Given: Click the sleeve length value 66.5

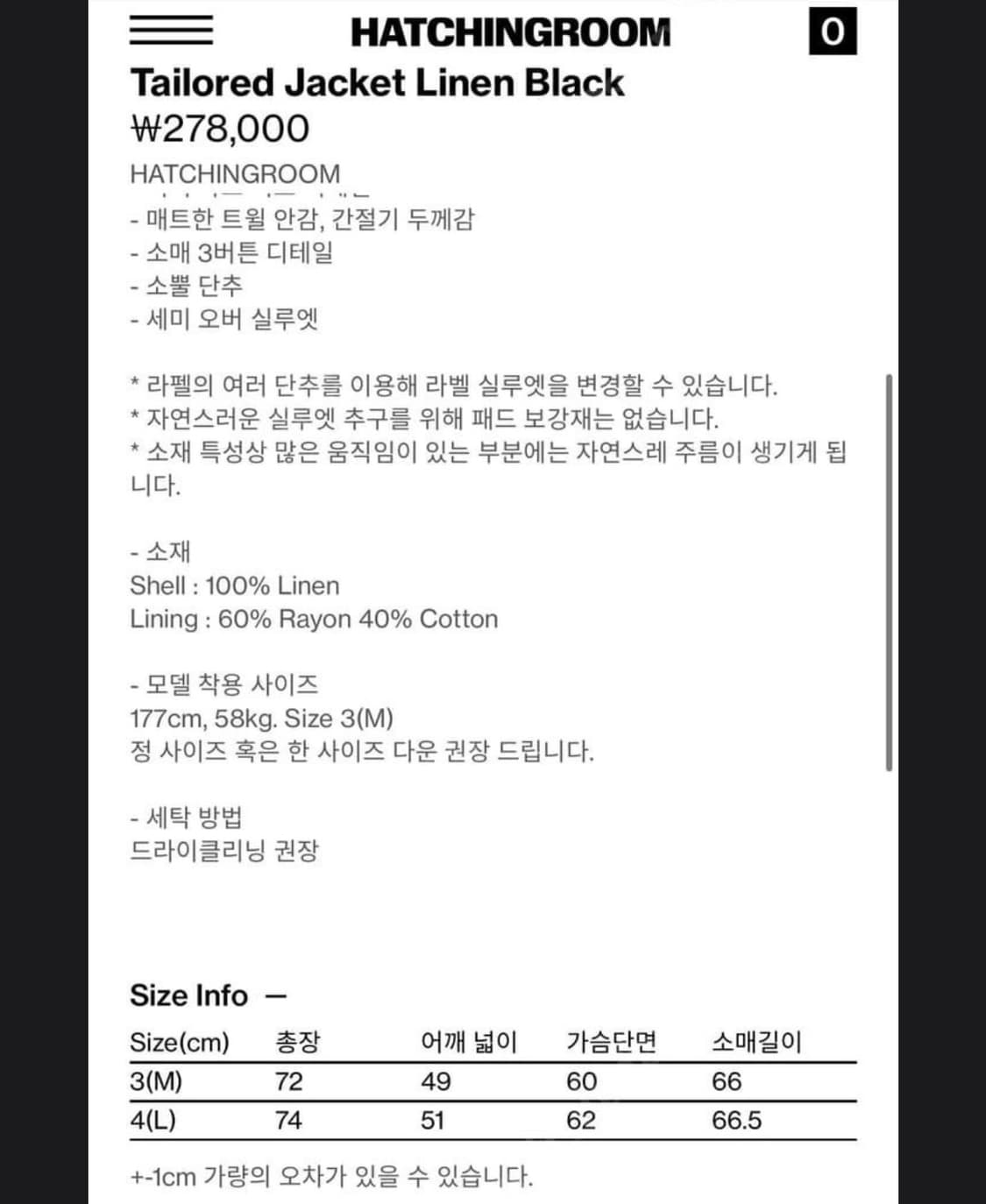Looking at the screenshot, I should [x=737, y=1118].
